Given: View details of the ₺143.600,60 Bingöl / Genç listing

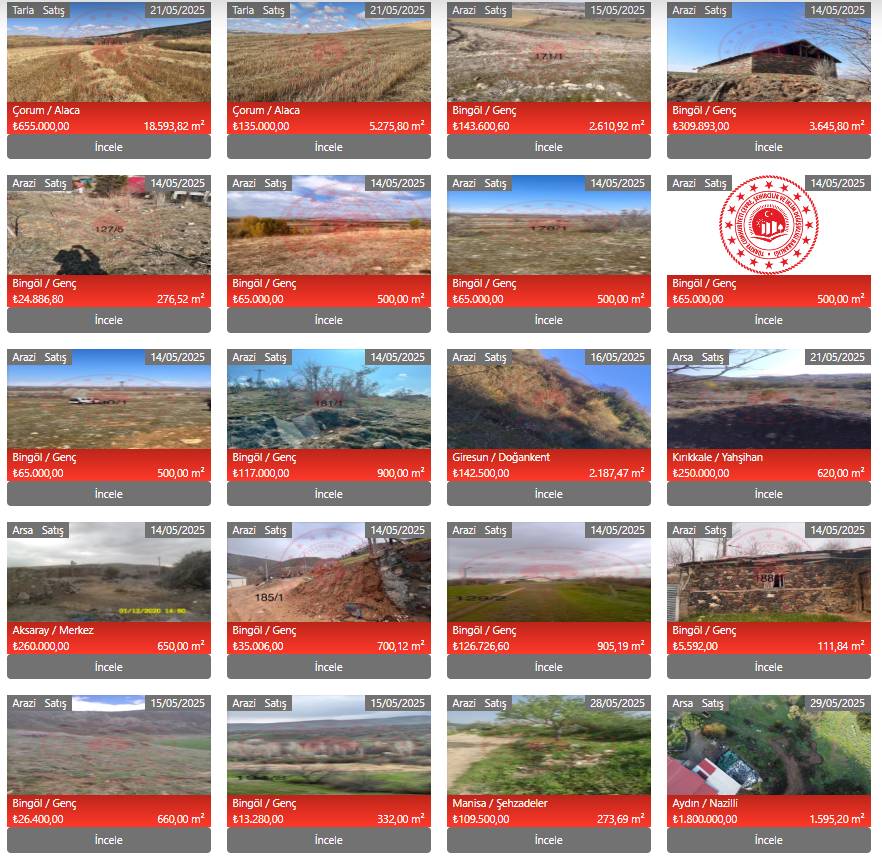Looking at the screenshot, I should 549,147.
